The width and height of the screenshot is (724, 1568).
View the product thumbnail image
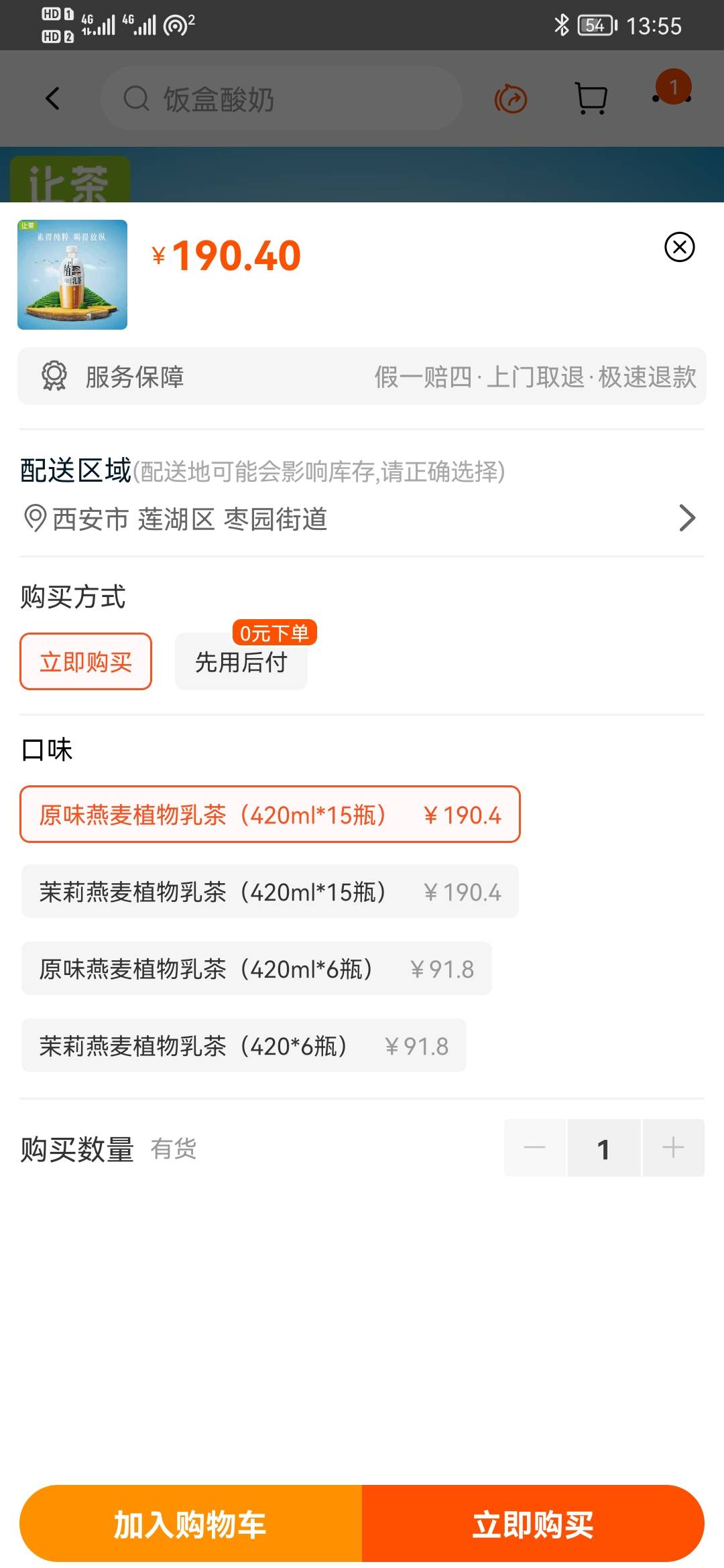(x=72, y=275)
